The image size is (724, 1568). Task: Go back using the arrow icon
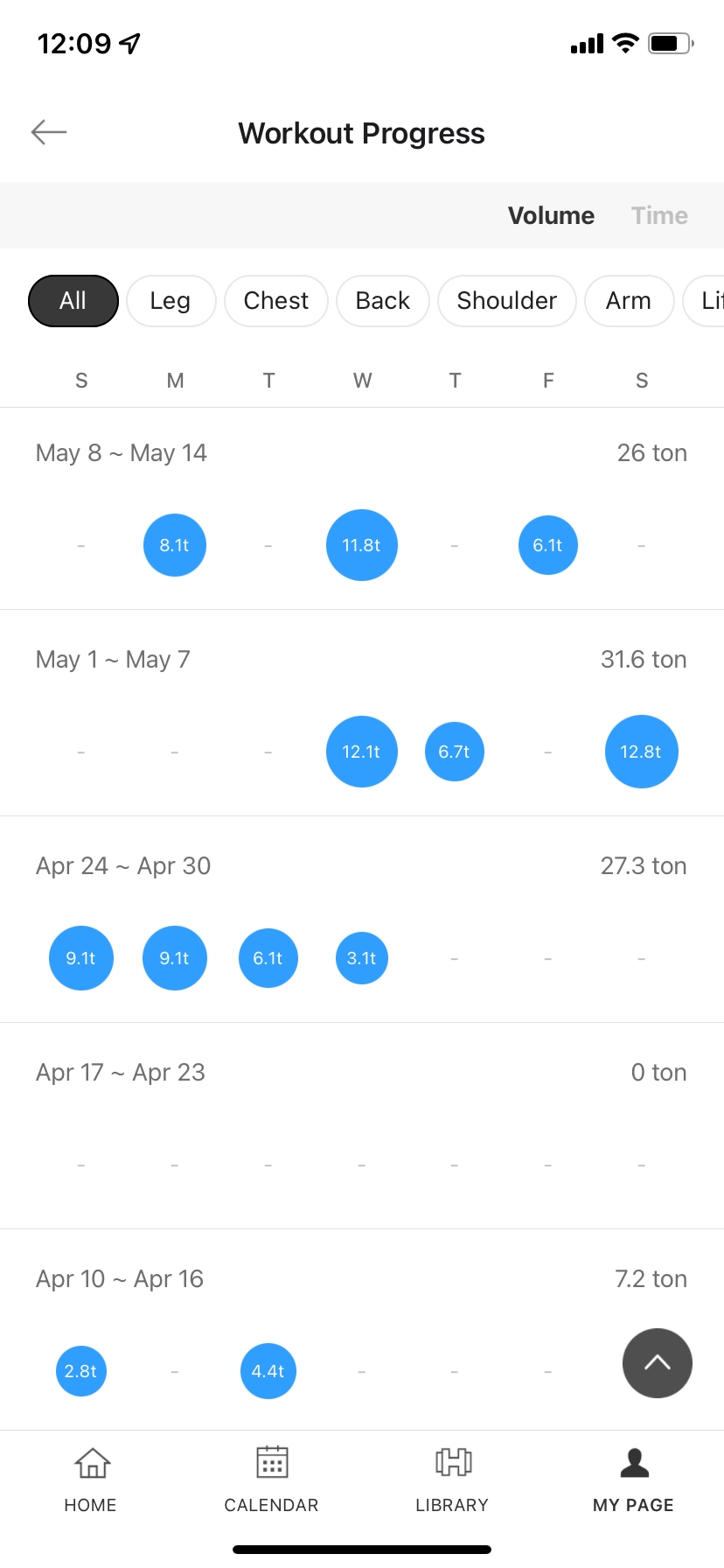point(49,132)
